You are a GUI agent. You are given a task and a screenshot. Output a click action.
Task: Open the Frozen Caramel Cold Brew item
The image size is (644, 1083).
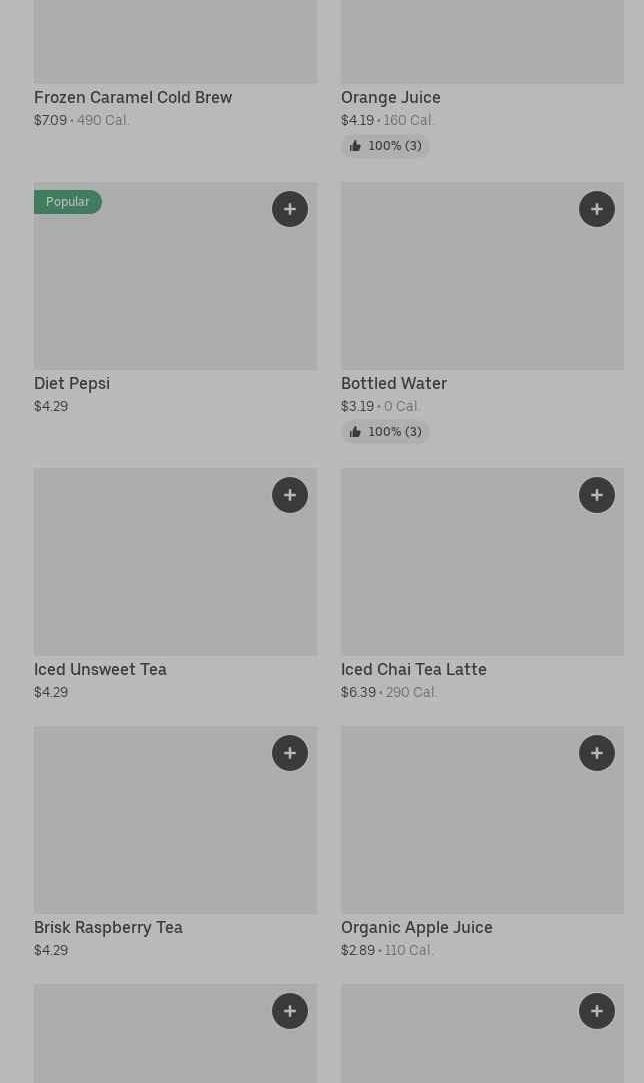click(x=133, y=97)
